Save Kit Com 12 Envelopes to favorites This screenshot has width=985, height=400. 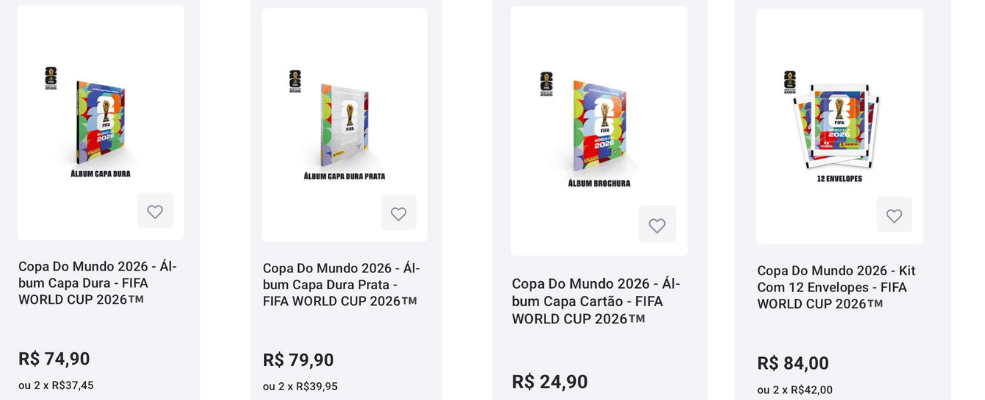tap(894, 215)
